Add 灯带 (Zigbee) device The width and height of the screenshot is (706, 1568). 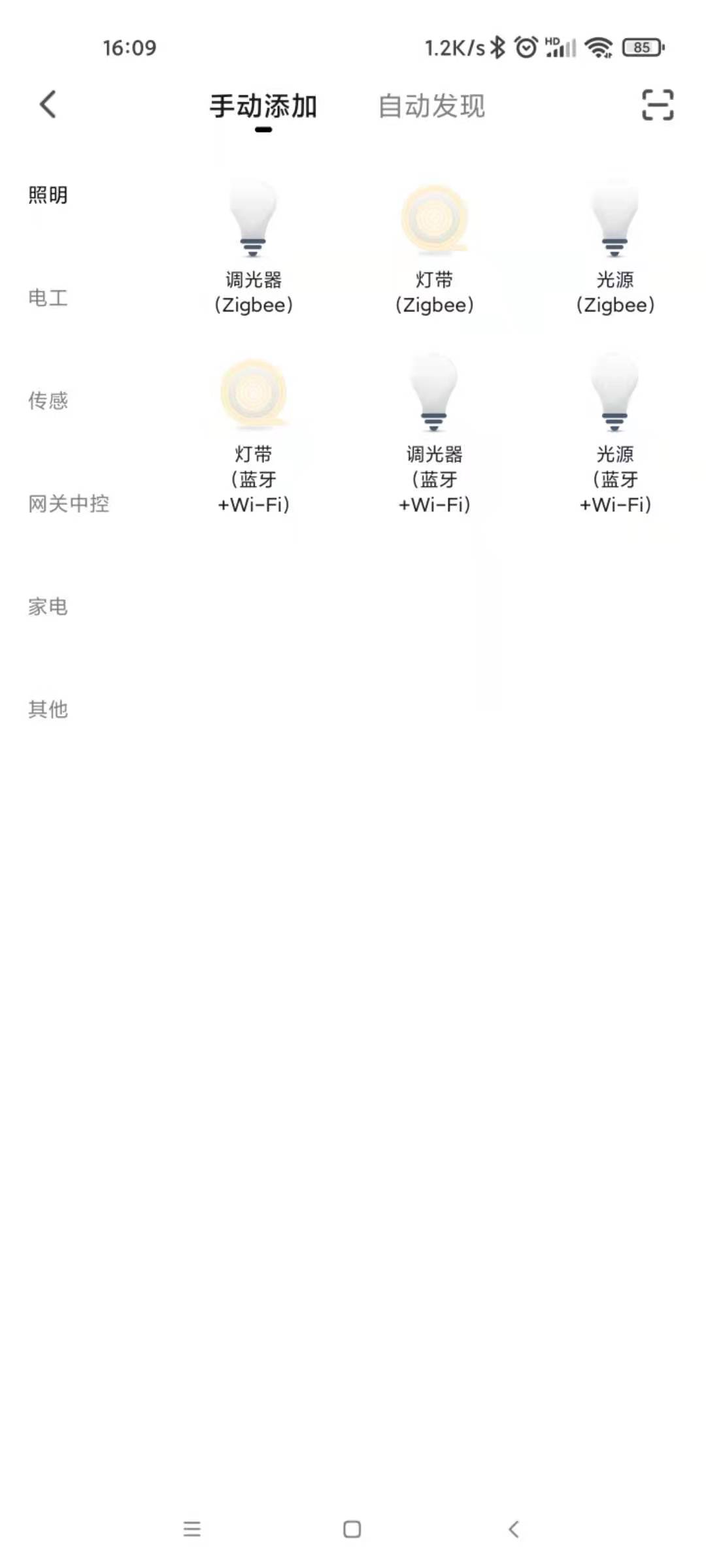(x=434, y=248)
